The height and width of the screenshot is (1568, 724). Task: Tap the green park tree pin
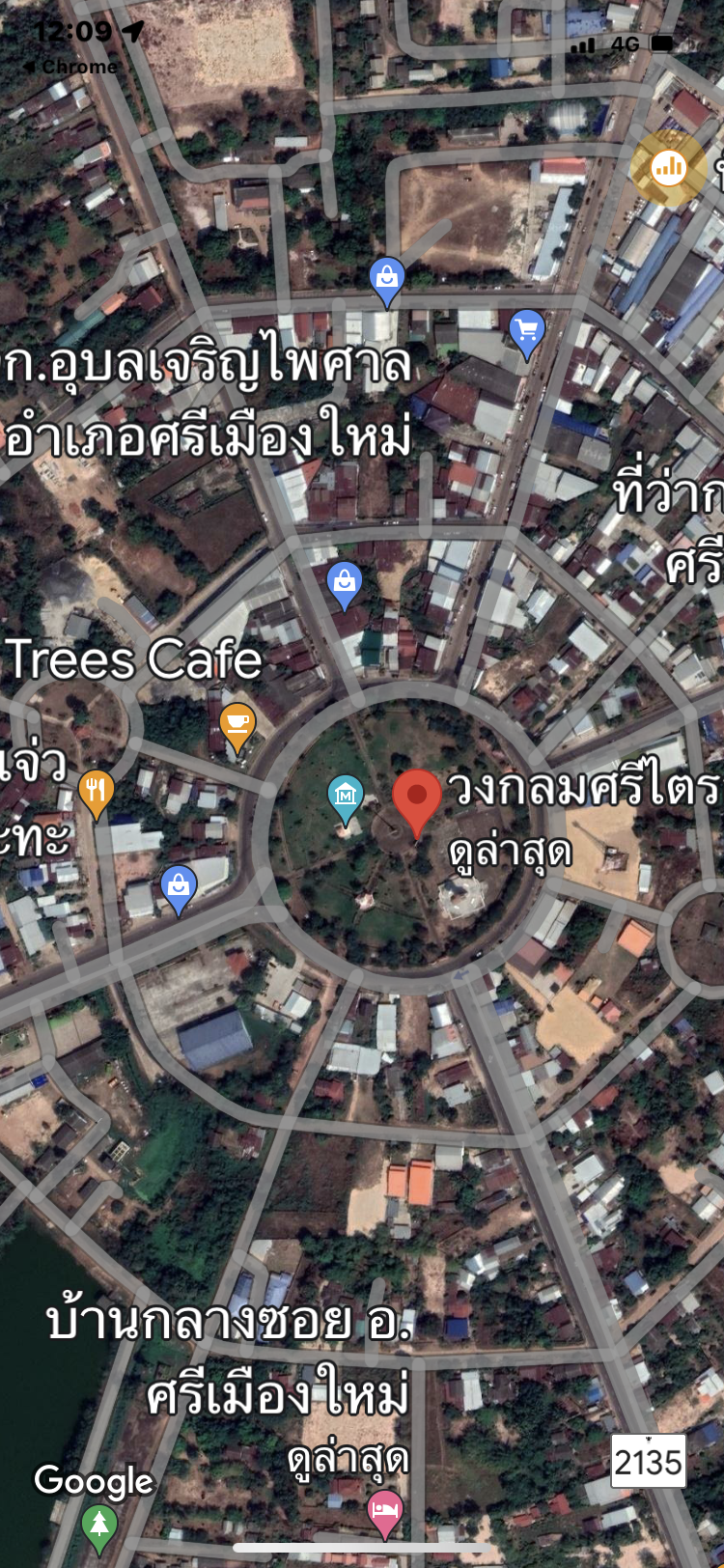click(99, 1526)
